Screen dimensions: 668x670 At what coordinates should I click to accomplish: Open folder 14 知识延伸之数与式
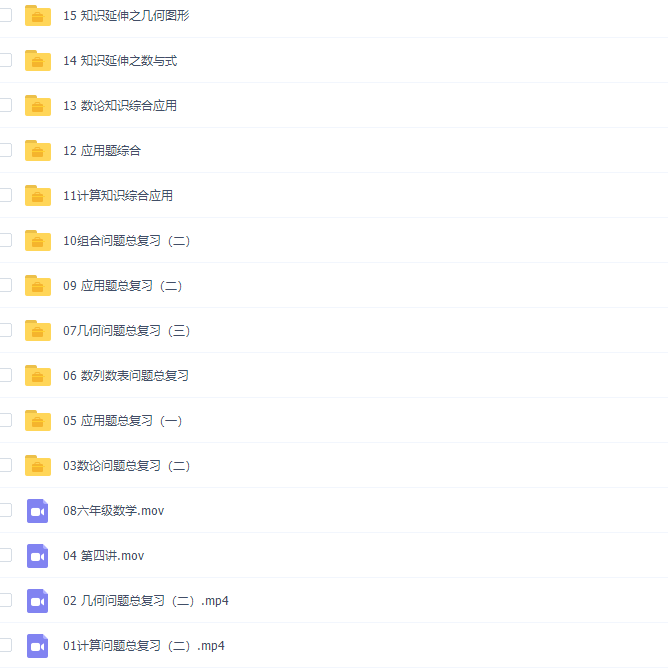(119, 61)
